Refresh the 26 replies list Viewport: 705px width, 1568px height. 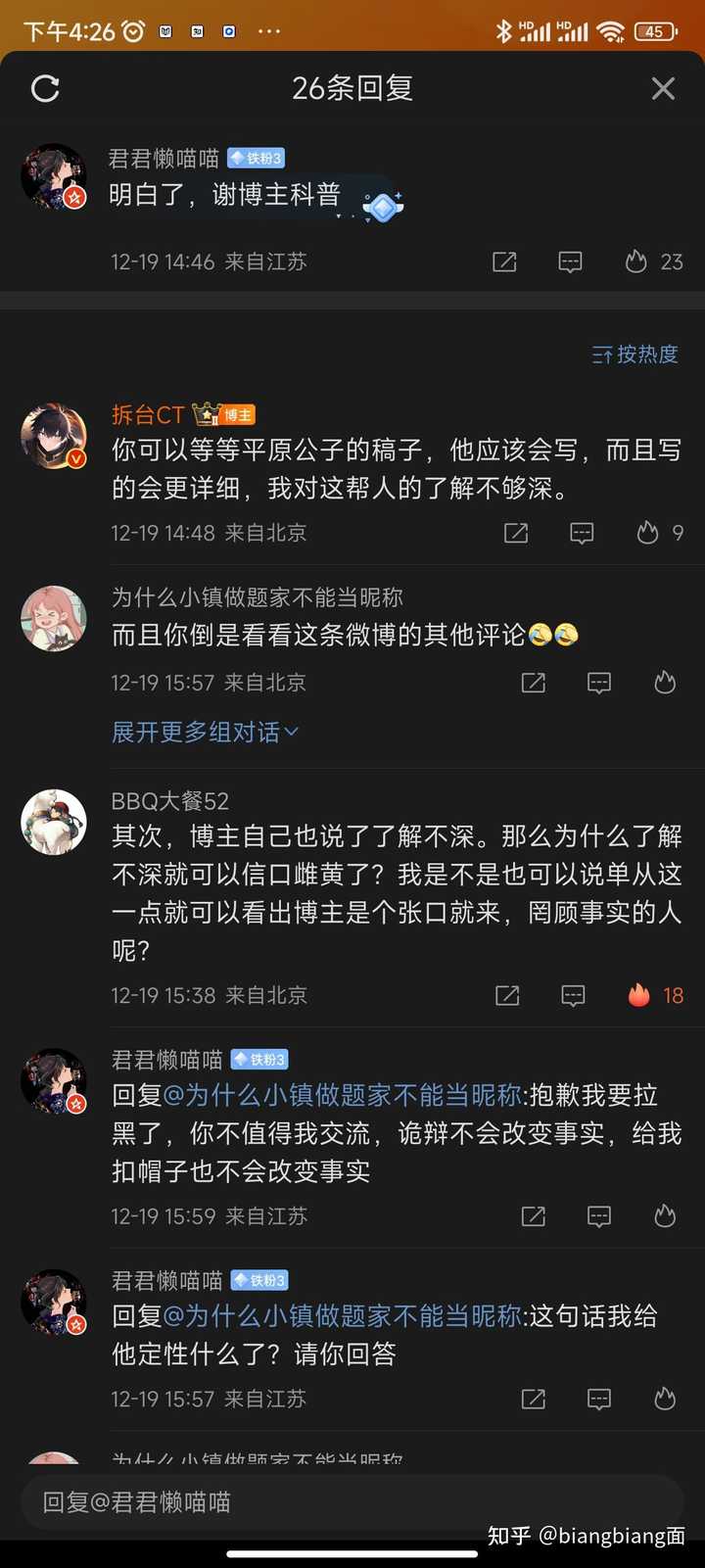(45, 88)
